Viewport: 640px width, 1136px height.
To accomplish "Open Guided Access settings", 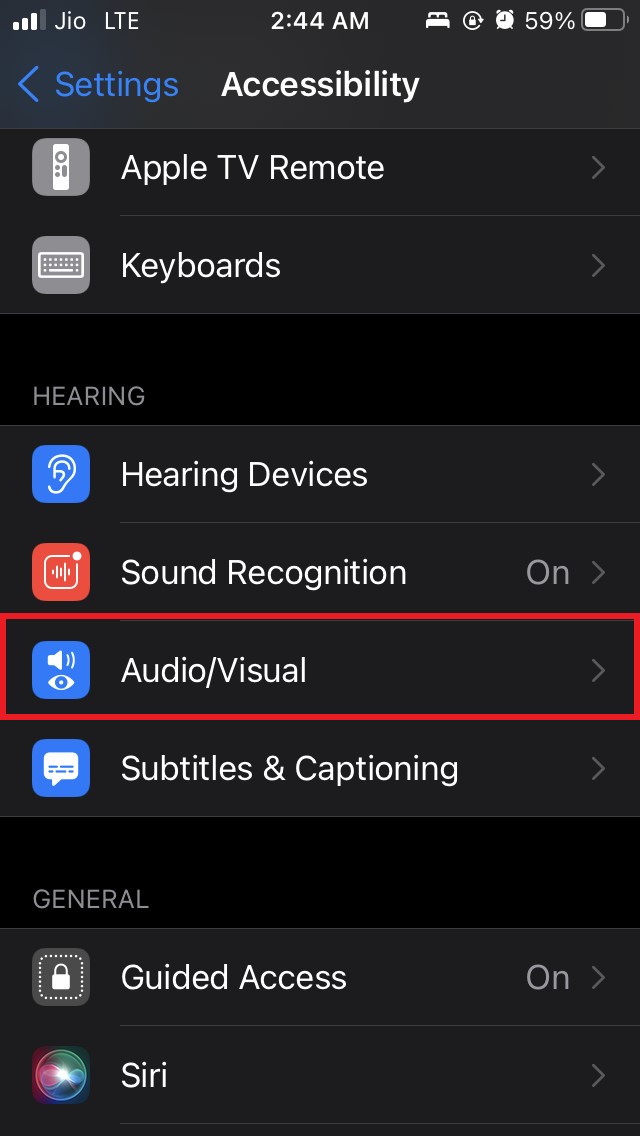I will coord(320,977).
